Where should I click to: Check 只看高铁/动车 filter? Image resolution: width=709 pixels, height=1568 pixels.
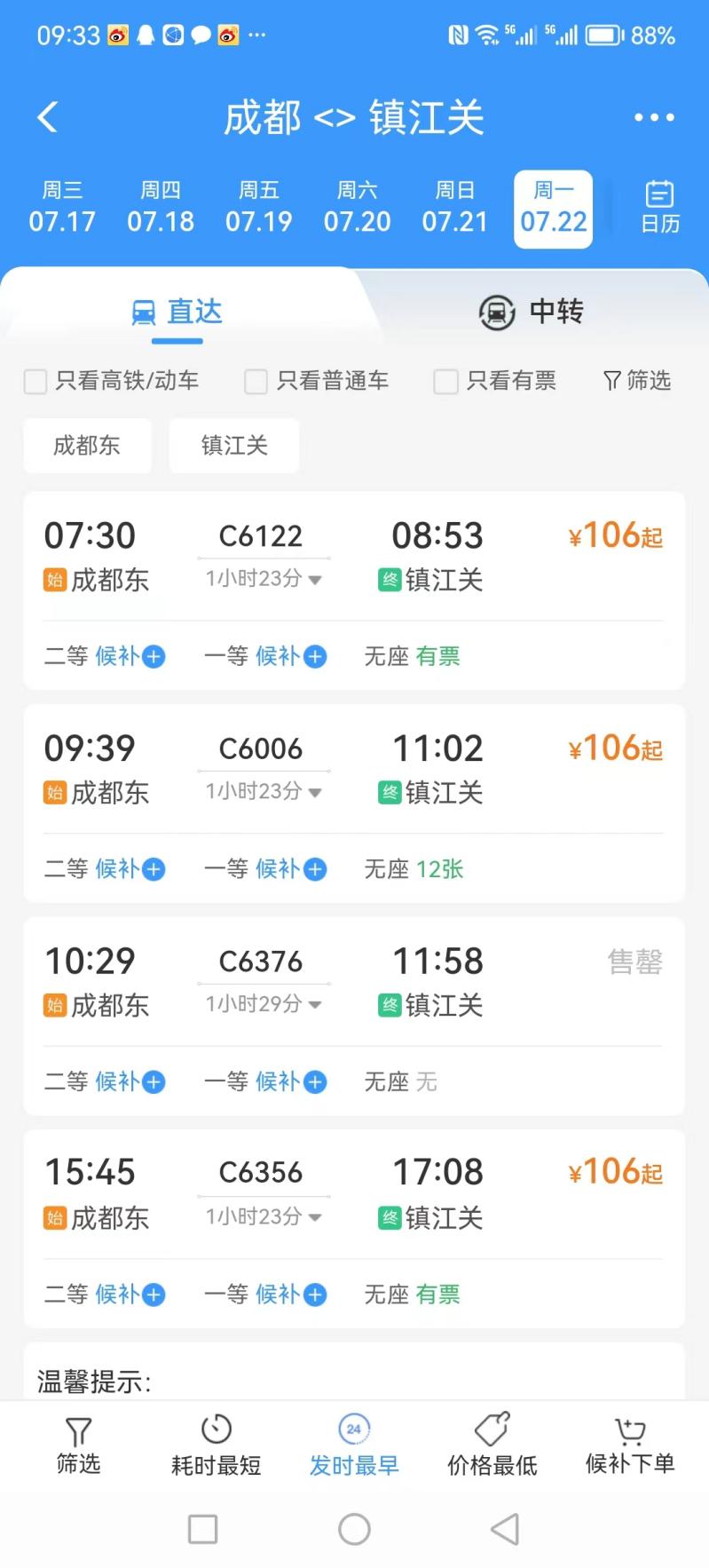[111, 381]
